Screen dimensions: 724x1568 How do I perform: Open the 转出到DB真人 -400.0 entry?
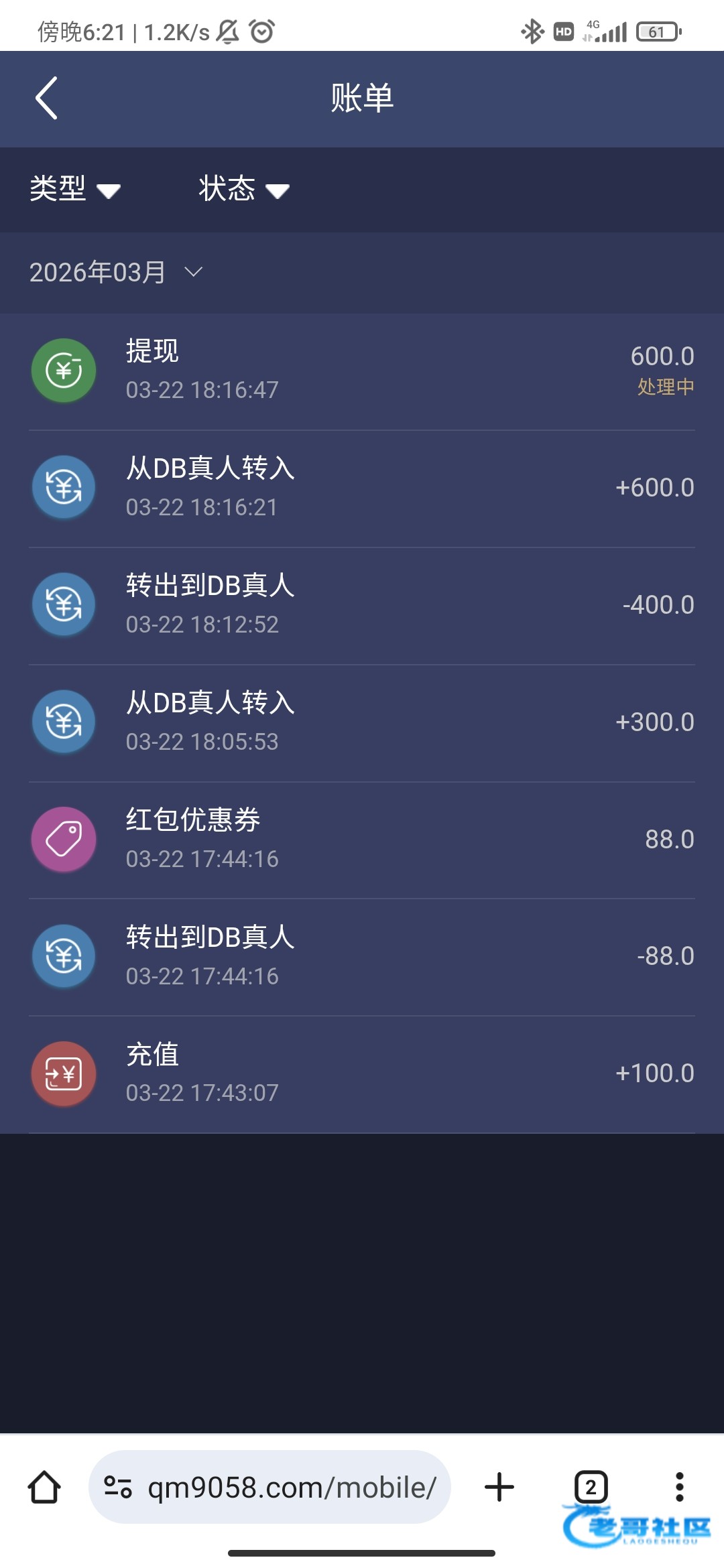[362, 605]
